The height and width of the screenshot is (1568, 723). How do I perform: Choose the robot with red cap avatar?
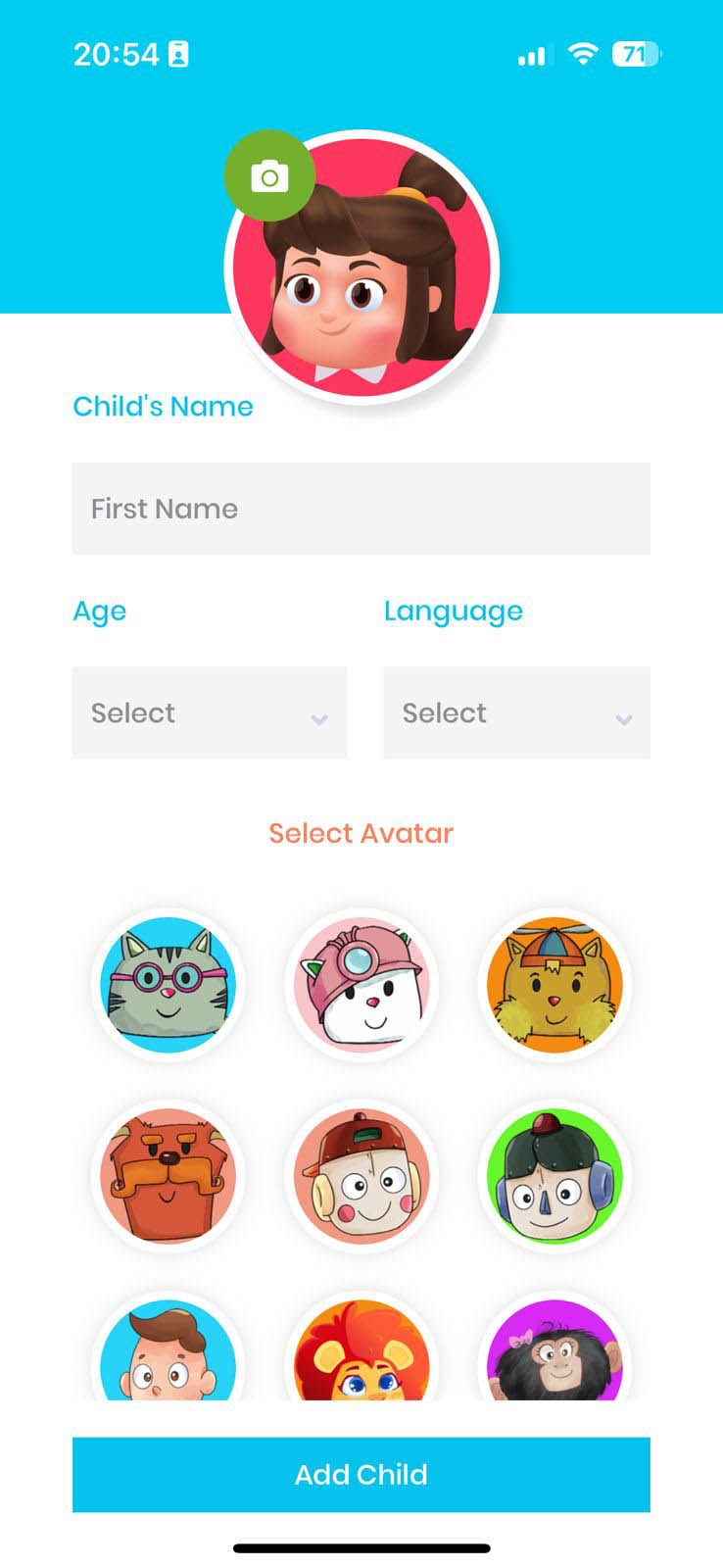(361, 1176)
